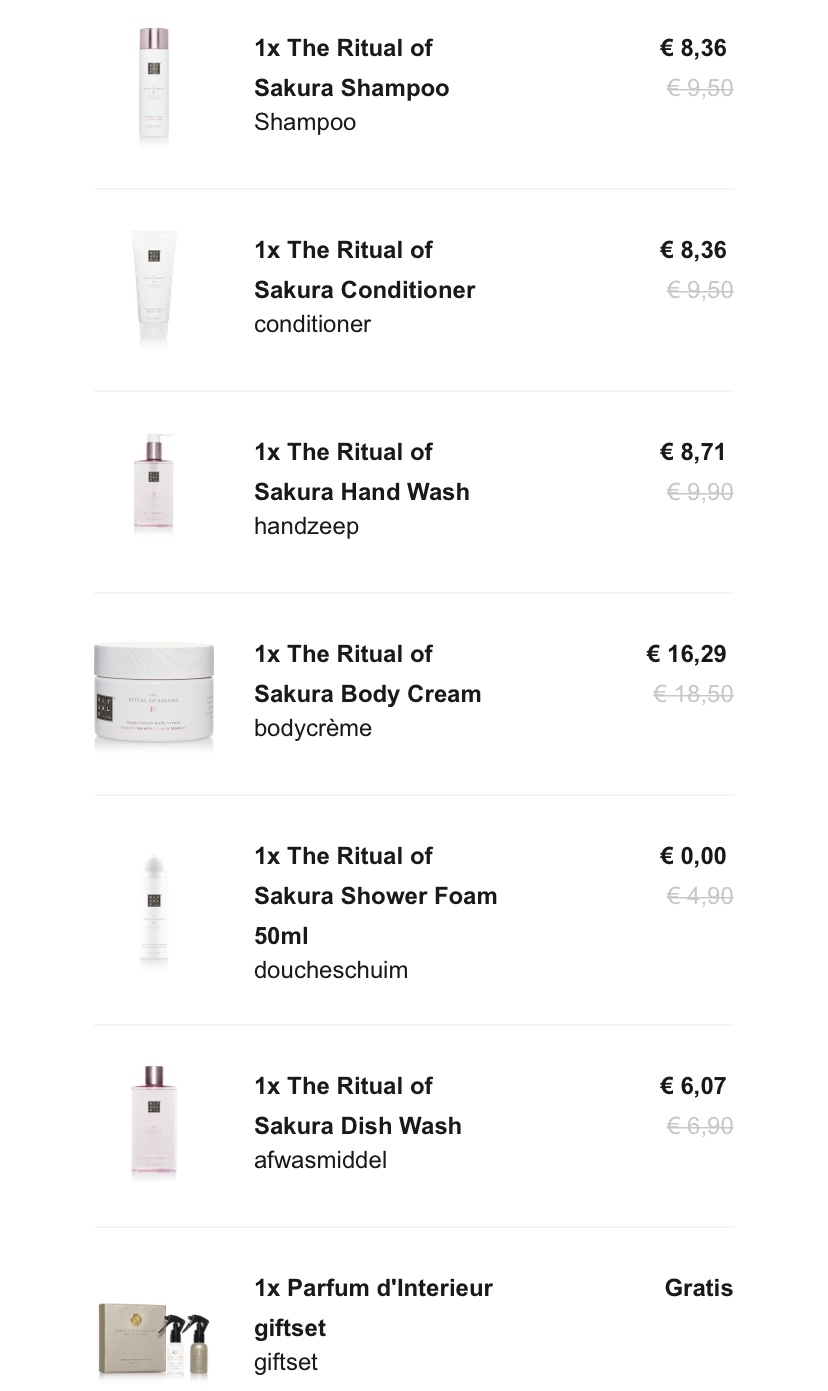Open The Ritual of Sakura Dish Wash
828x1391 pixels.
coord(413,1126)
